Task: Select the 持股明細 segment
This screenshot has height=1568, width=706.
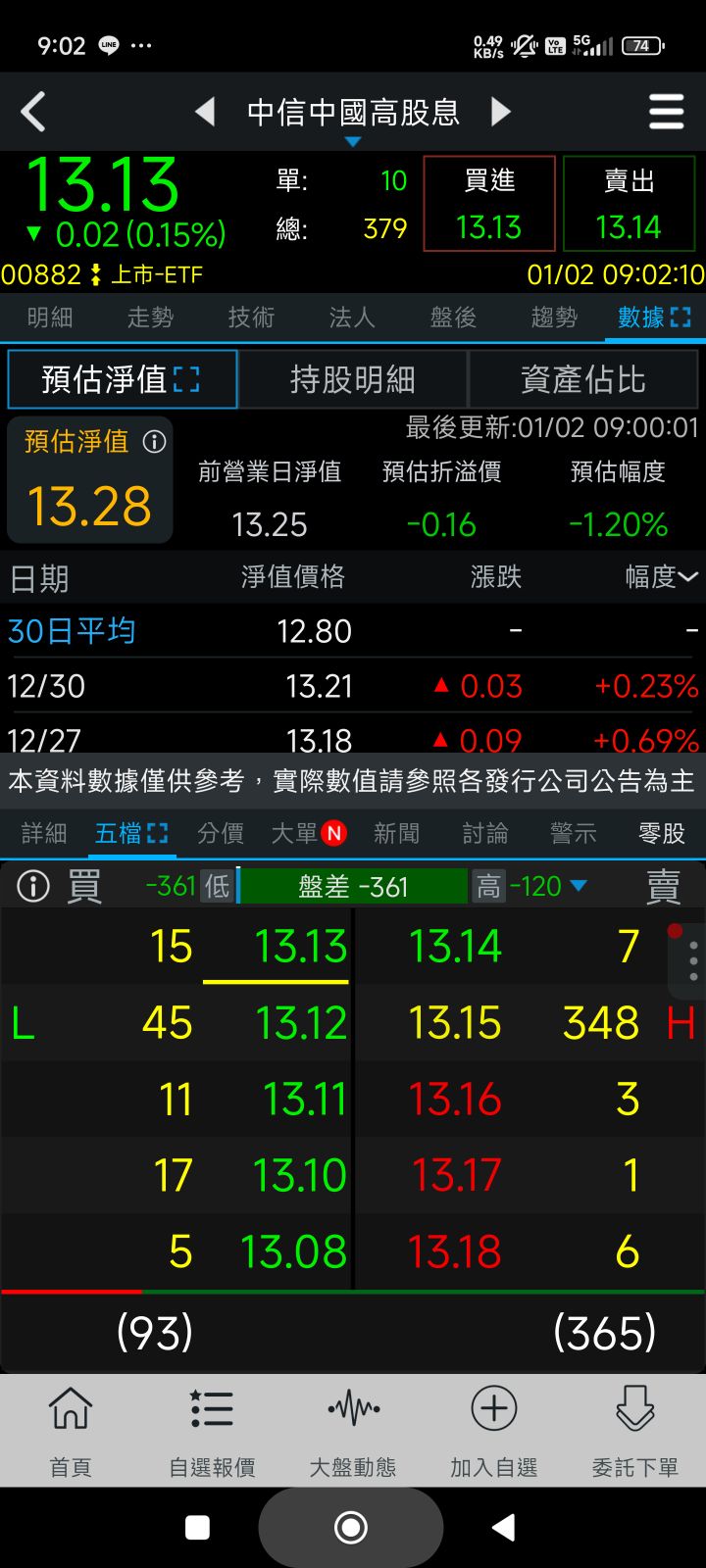Action: (353, 379)
